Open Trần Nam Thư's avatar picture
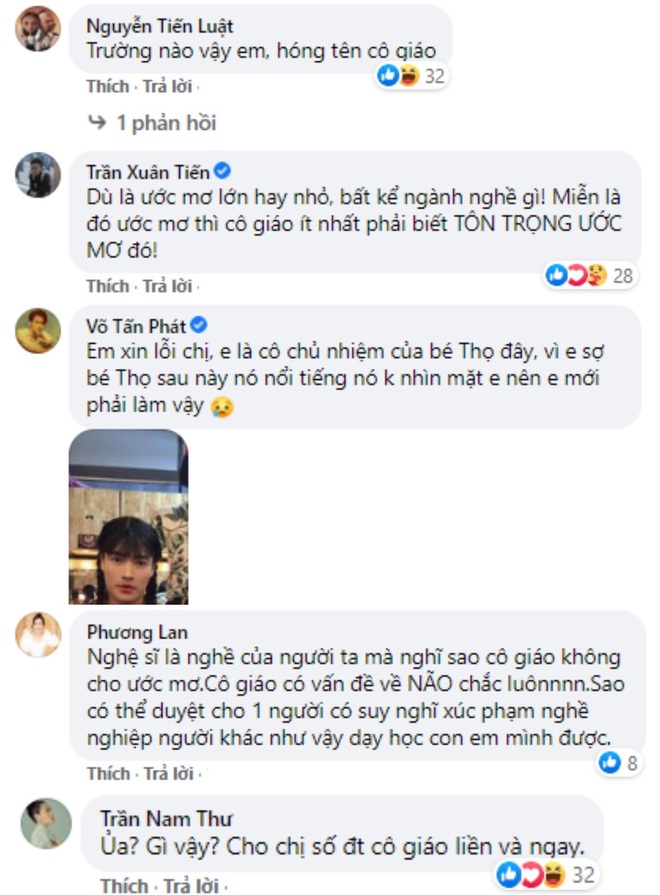The image size is (660, 895). coord(45,823)
